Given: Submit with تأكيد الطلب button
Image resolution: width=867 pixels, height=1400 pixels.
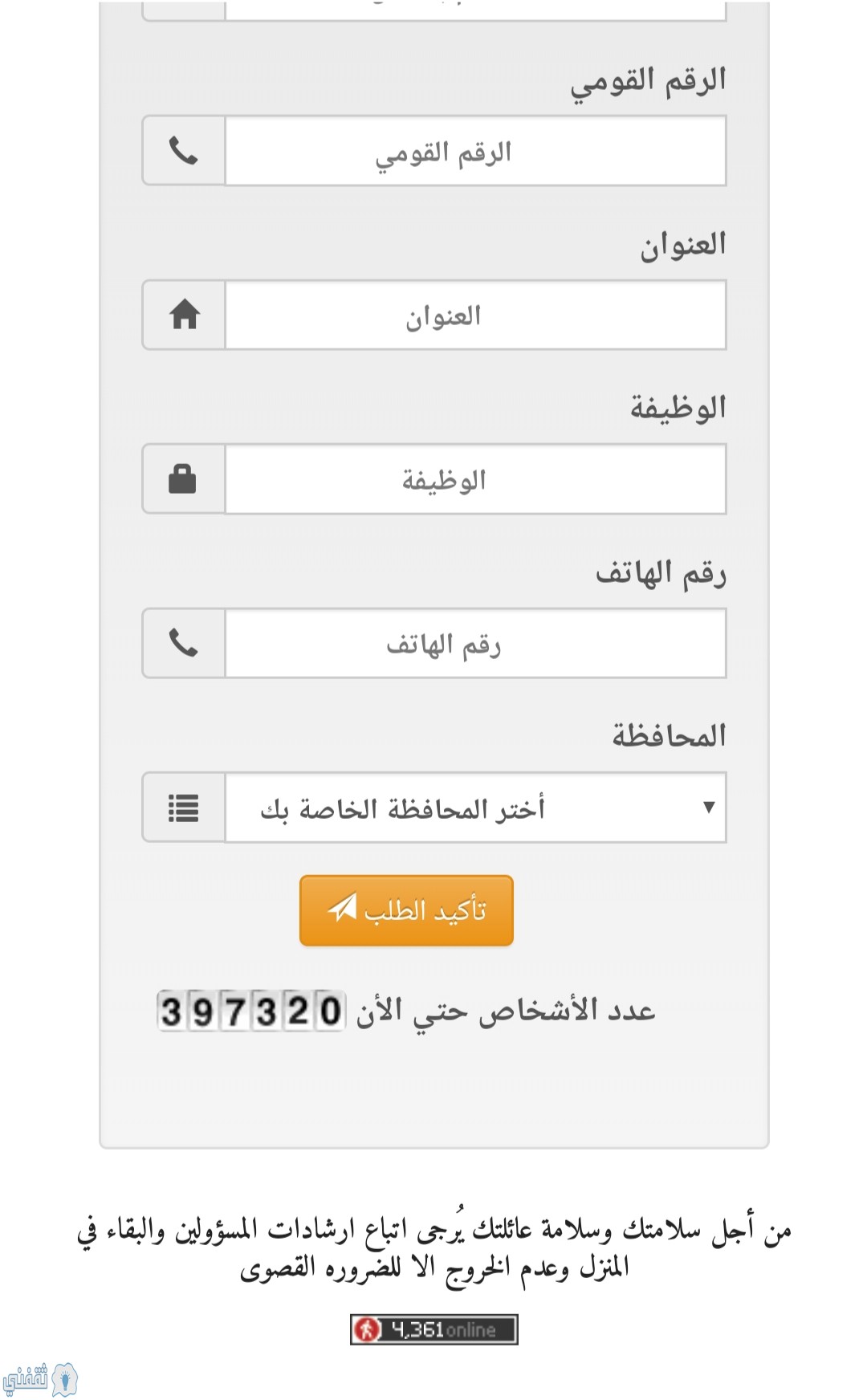Looking at the screenshot, I should point(406,910).
